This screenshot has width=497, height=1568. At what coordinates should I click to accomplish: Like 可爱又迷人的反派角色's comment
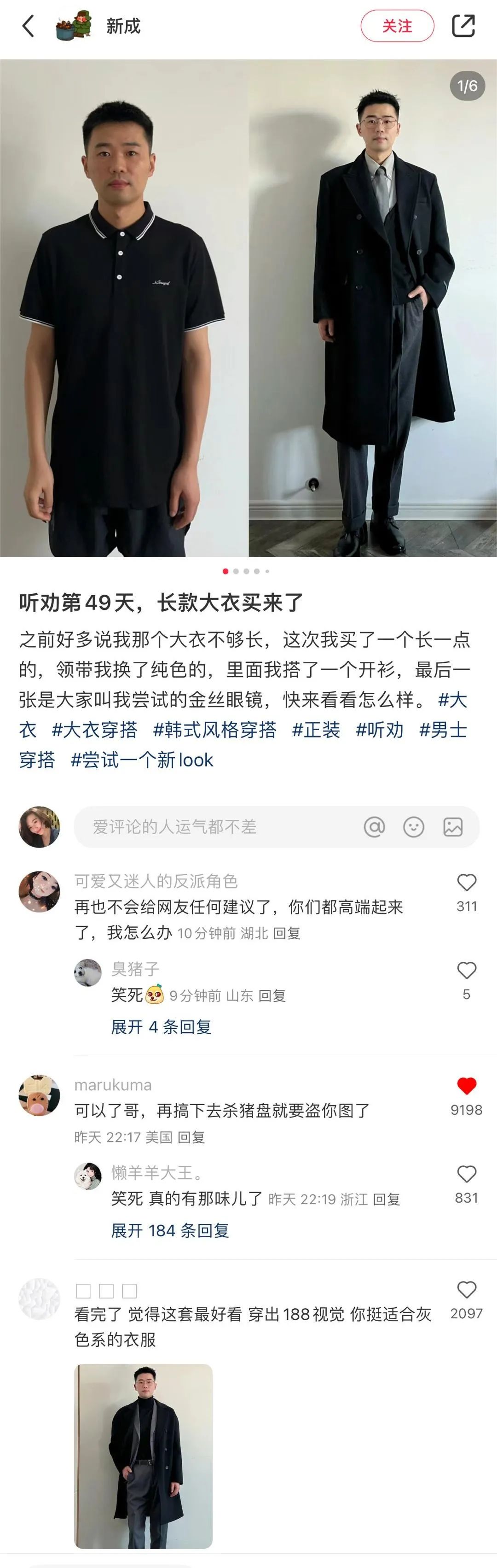coord(467,883)
